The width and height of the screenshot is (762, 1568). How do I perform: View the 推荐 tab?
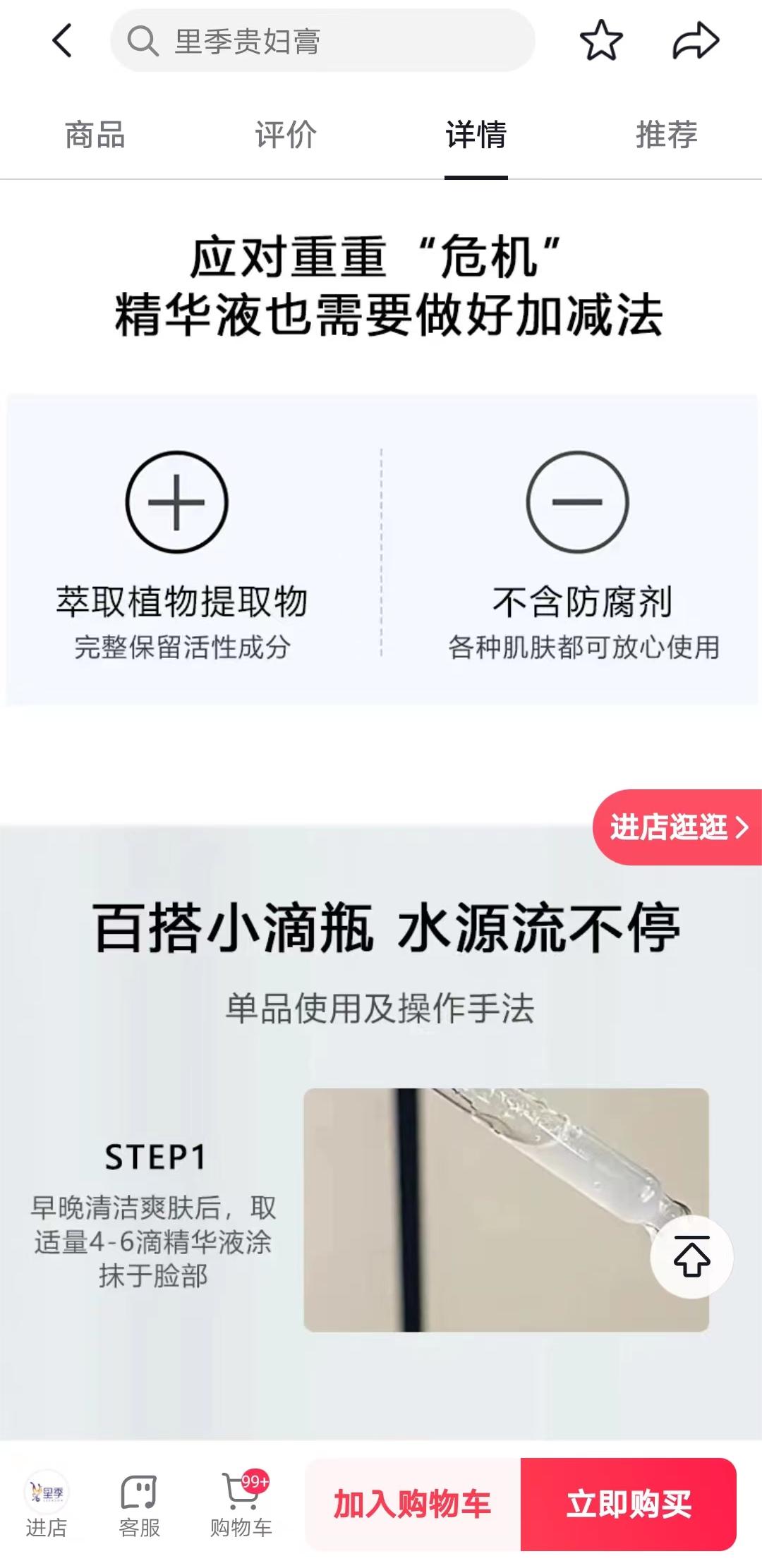point(667,135)
